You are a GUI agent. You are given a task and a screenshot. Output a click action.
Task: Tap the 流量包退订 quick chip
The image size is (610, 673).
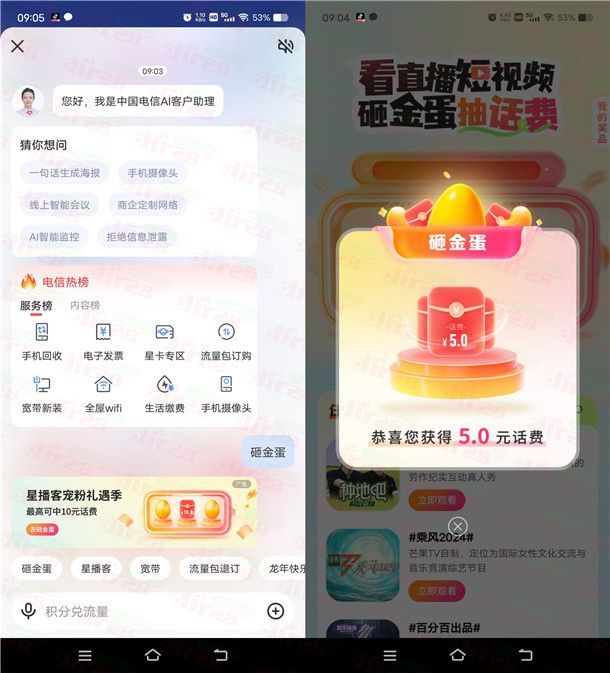(x=215, y=568)
